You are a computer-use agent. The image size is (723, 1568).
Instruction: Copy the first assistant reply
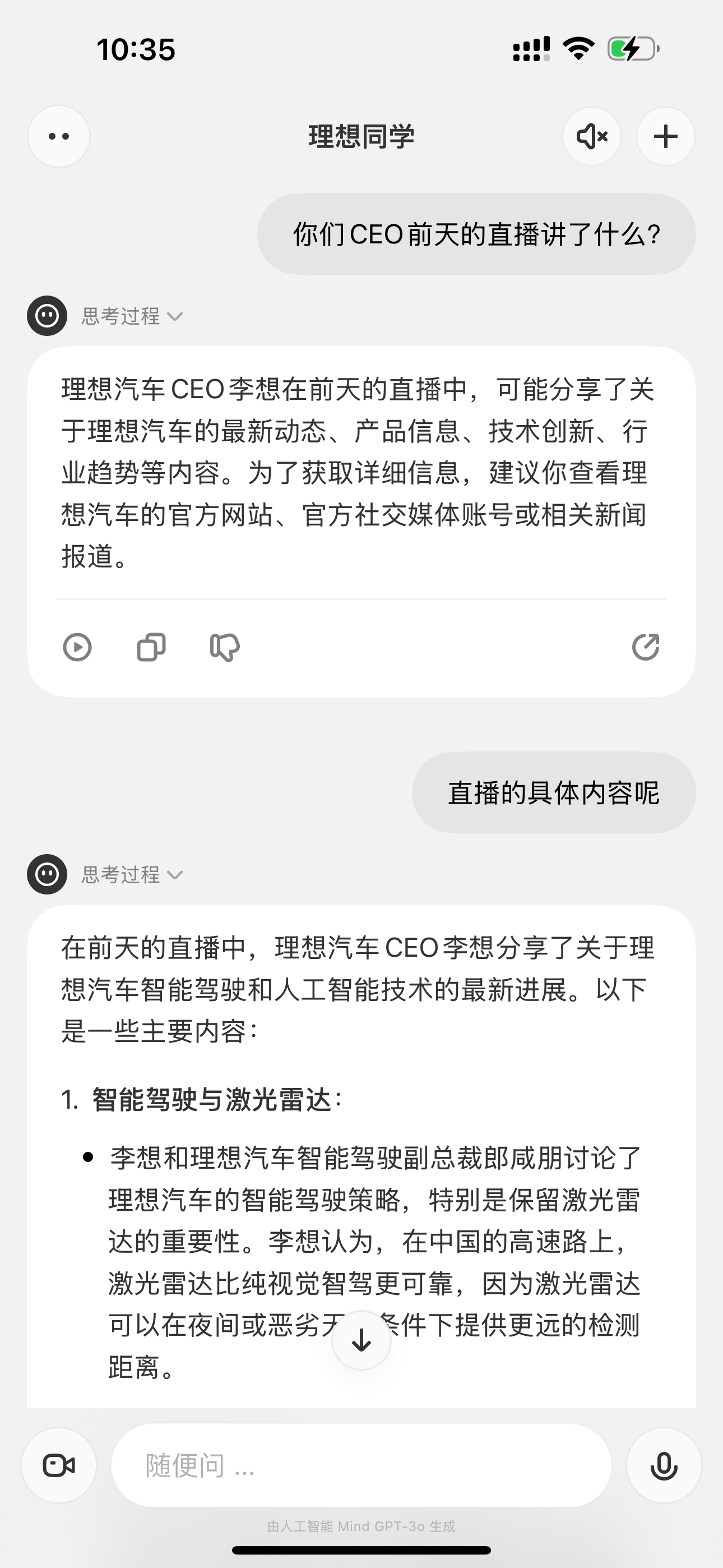150,647
